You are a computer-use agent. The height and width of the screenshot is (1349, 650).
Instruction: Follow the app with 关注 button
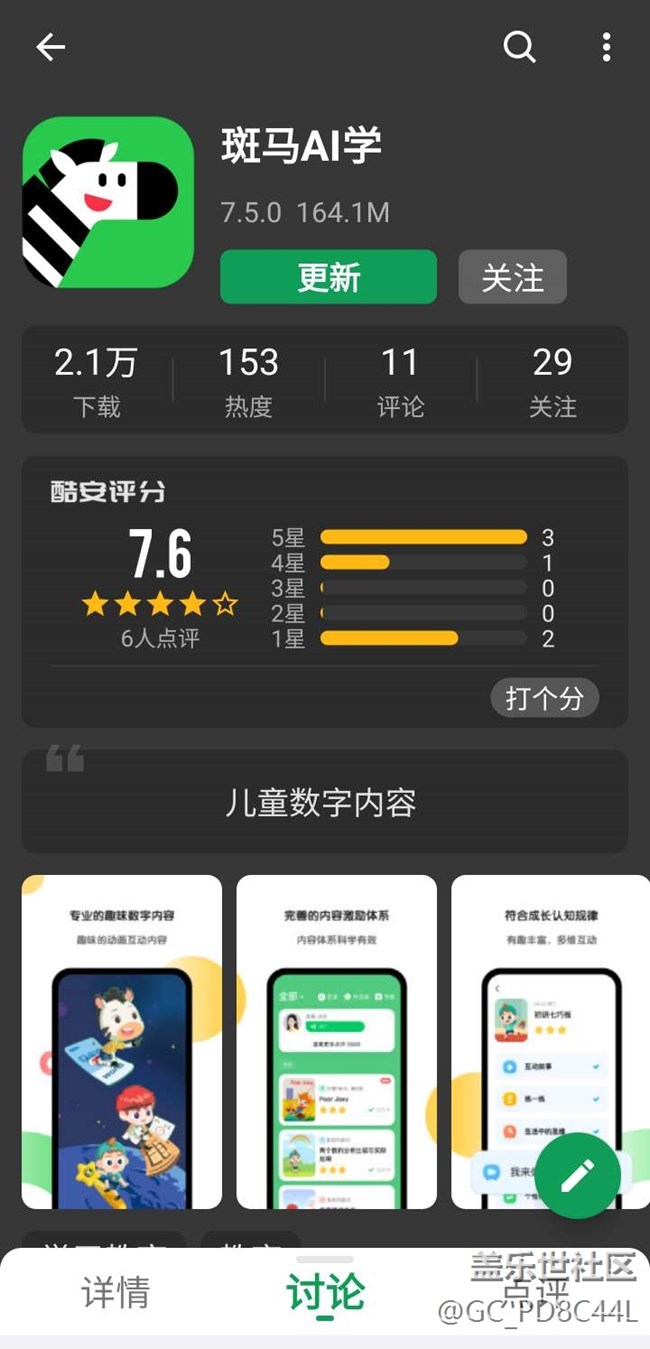coord(512,277)
